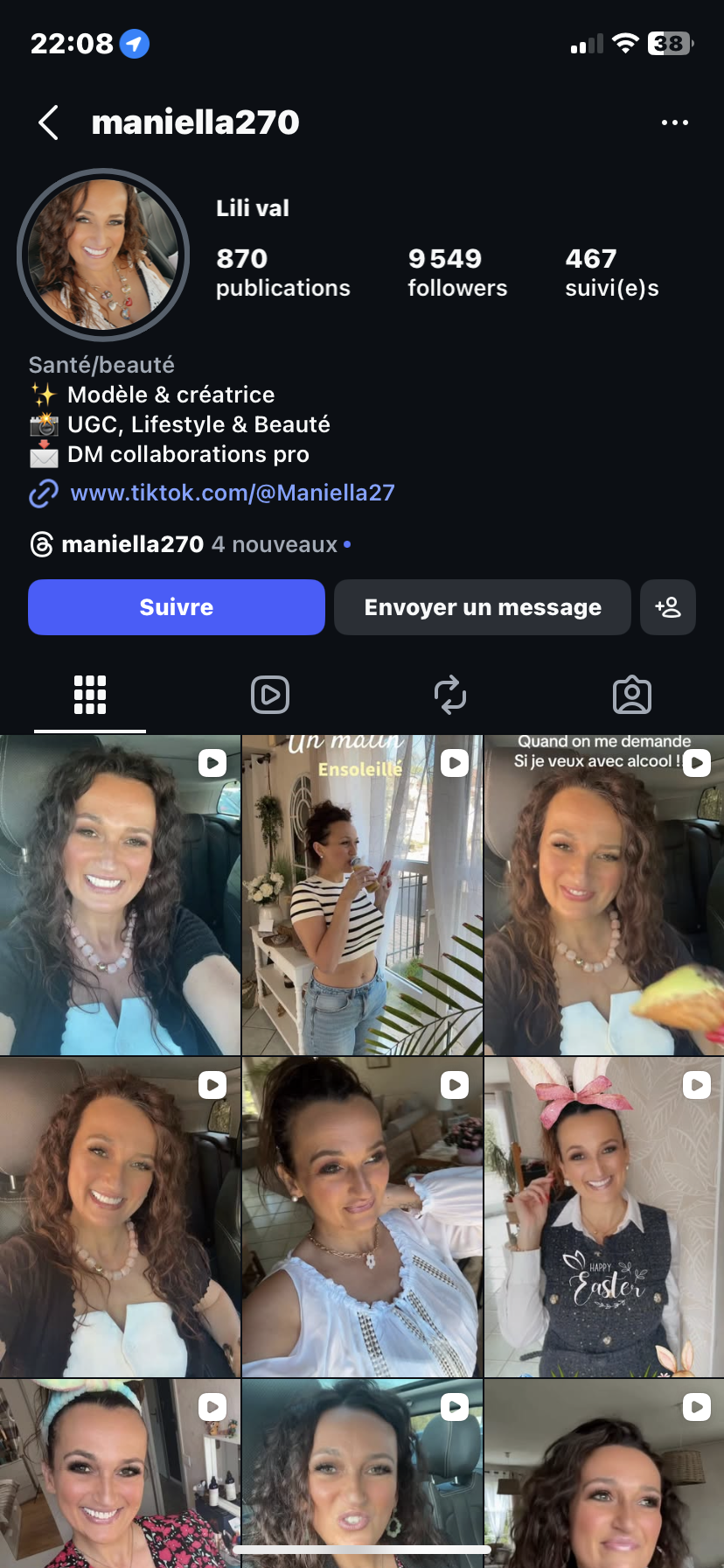This screenshot has height=1568, width=724.
Task: Go back using the arrow beside maniella270
Action: (x=49, y=122)
